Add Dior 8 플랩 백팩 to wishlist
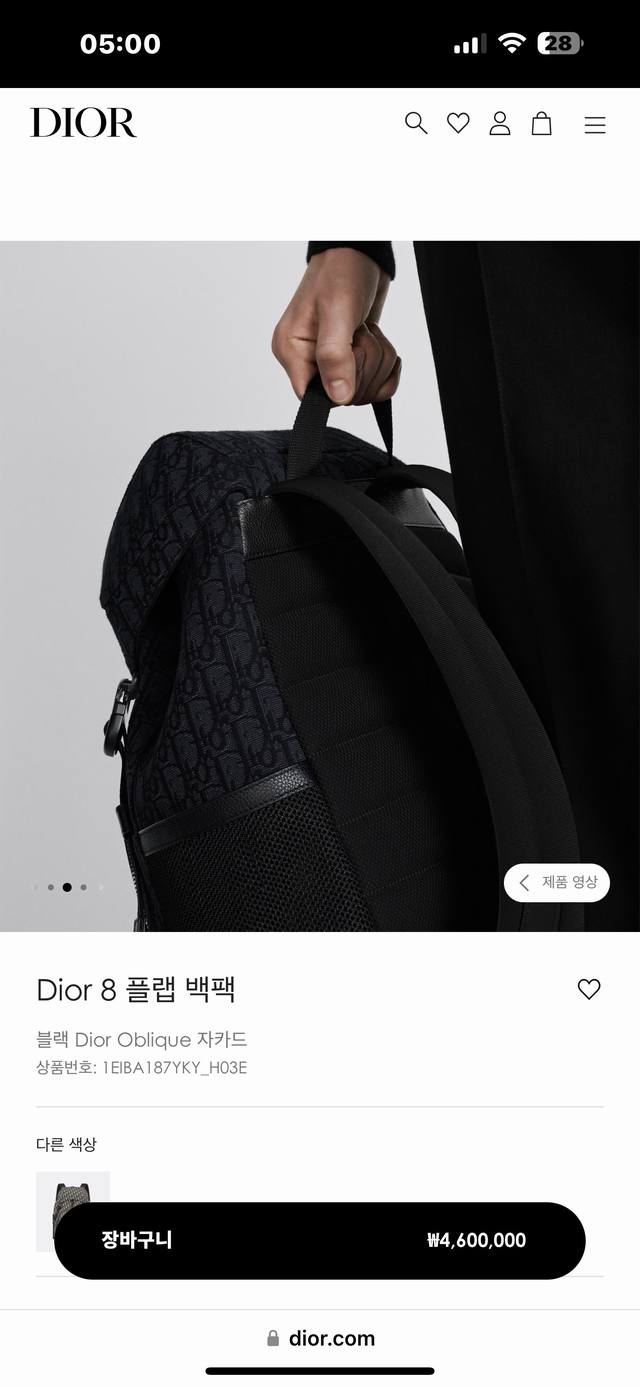The width and height of the screenshot is (640, 1387). 589,989
